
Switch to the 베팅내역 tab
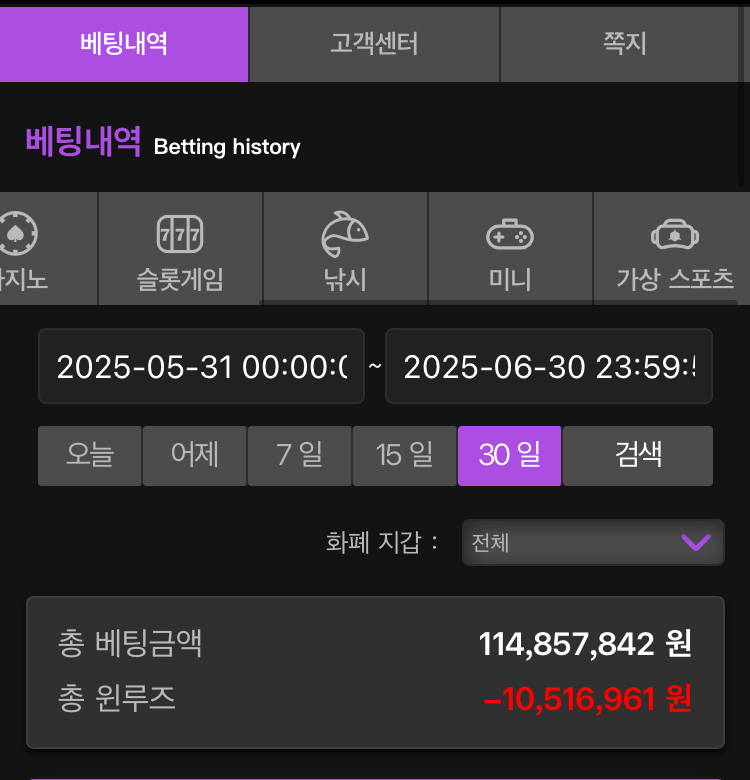click(x=124, y=44)
